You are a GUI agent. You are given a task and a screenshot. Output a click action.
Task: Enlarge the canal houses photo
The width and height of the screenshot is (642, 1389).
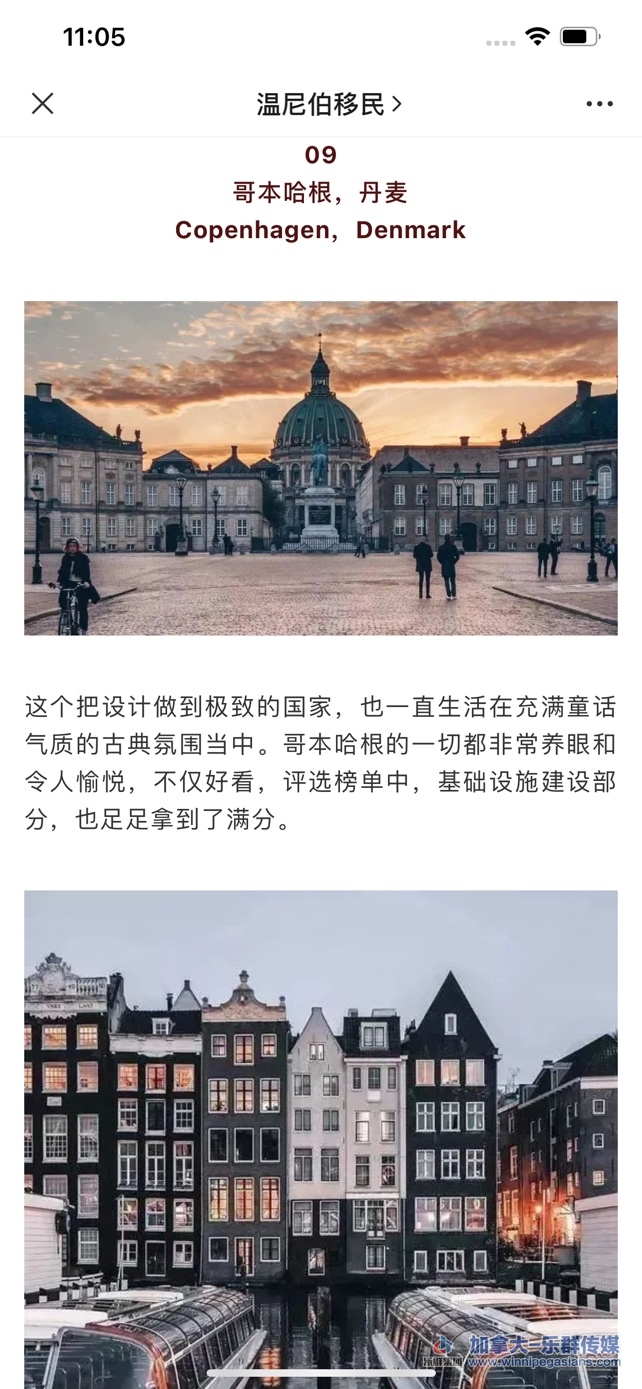(x=321, y=1130)
